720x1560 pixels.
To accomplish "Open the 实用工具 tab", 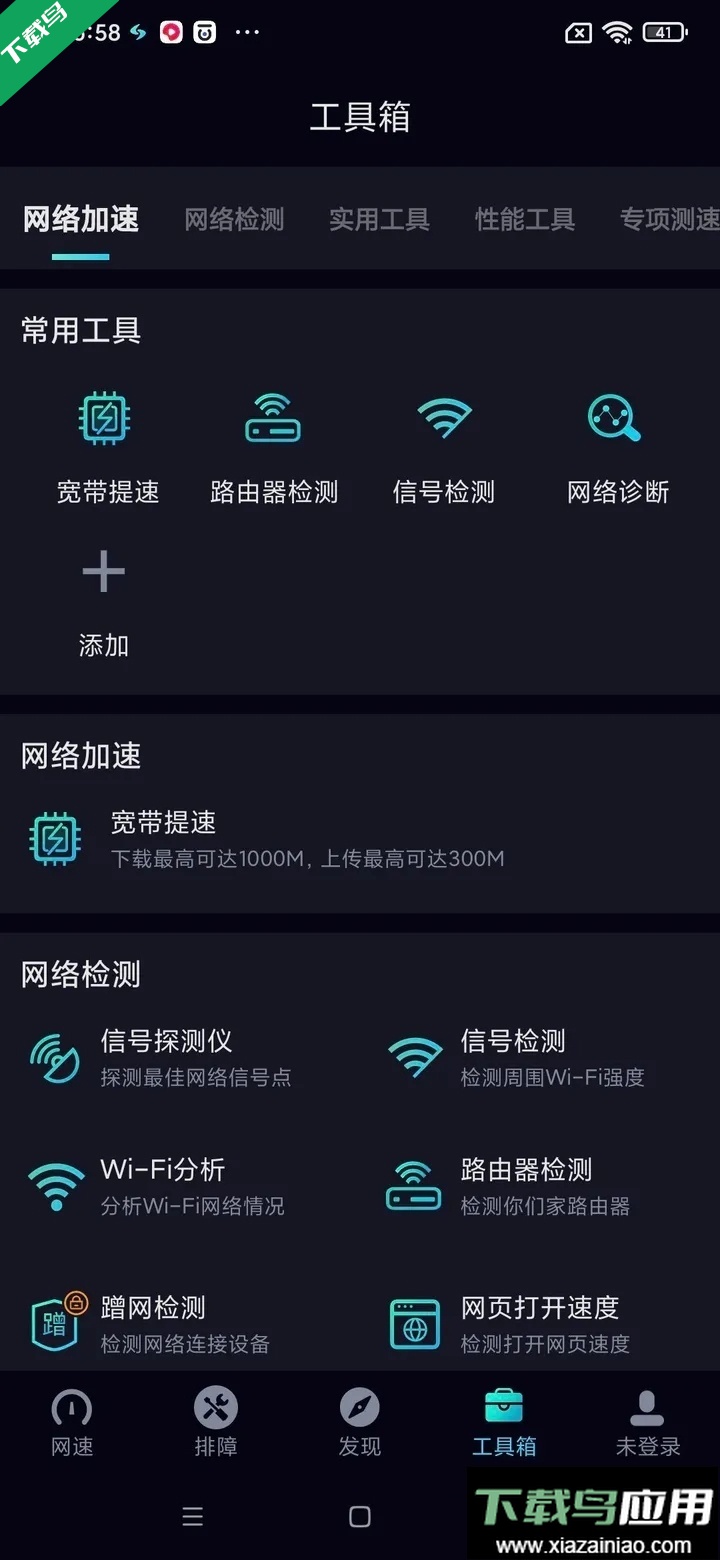I will (x=379, y=220).
